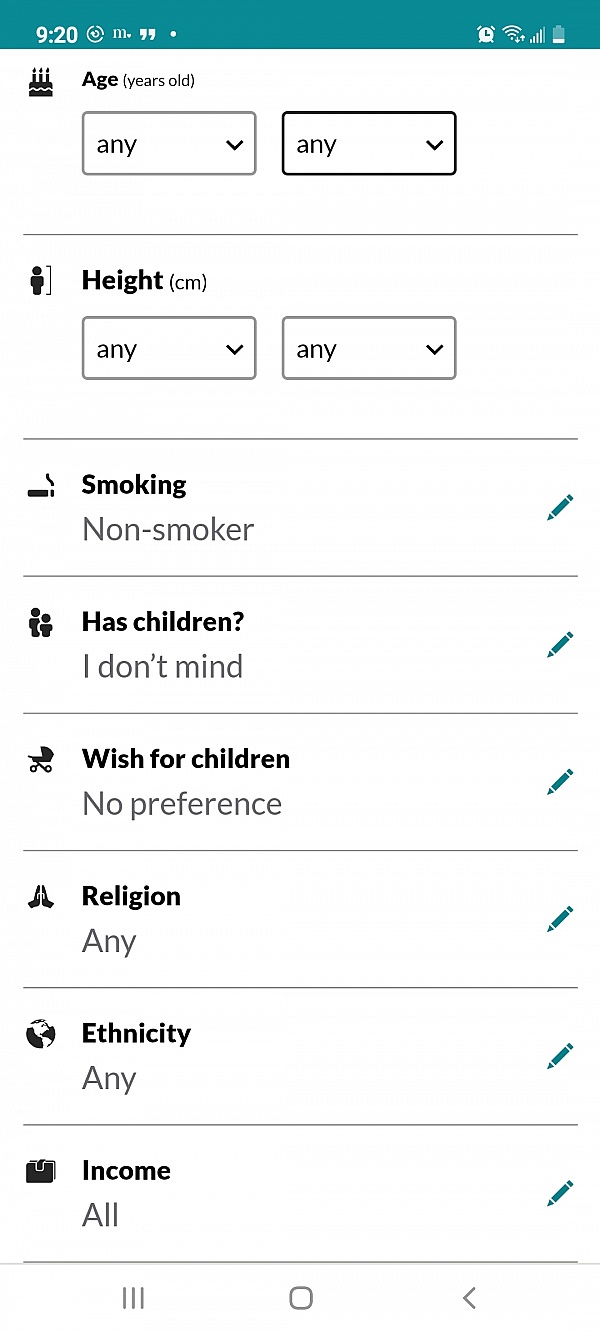The height and width of the screenshot is (1333, 600).
Task: Edit the Income preference
Action: [x=560, y=1193]
